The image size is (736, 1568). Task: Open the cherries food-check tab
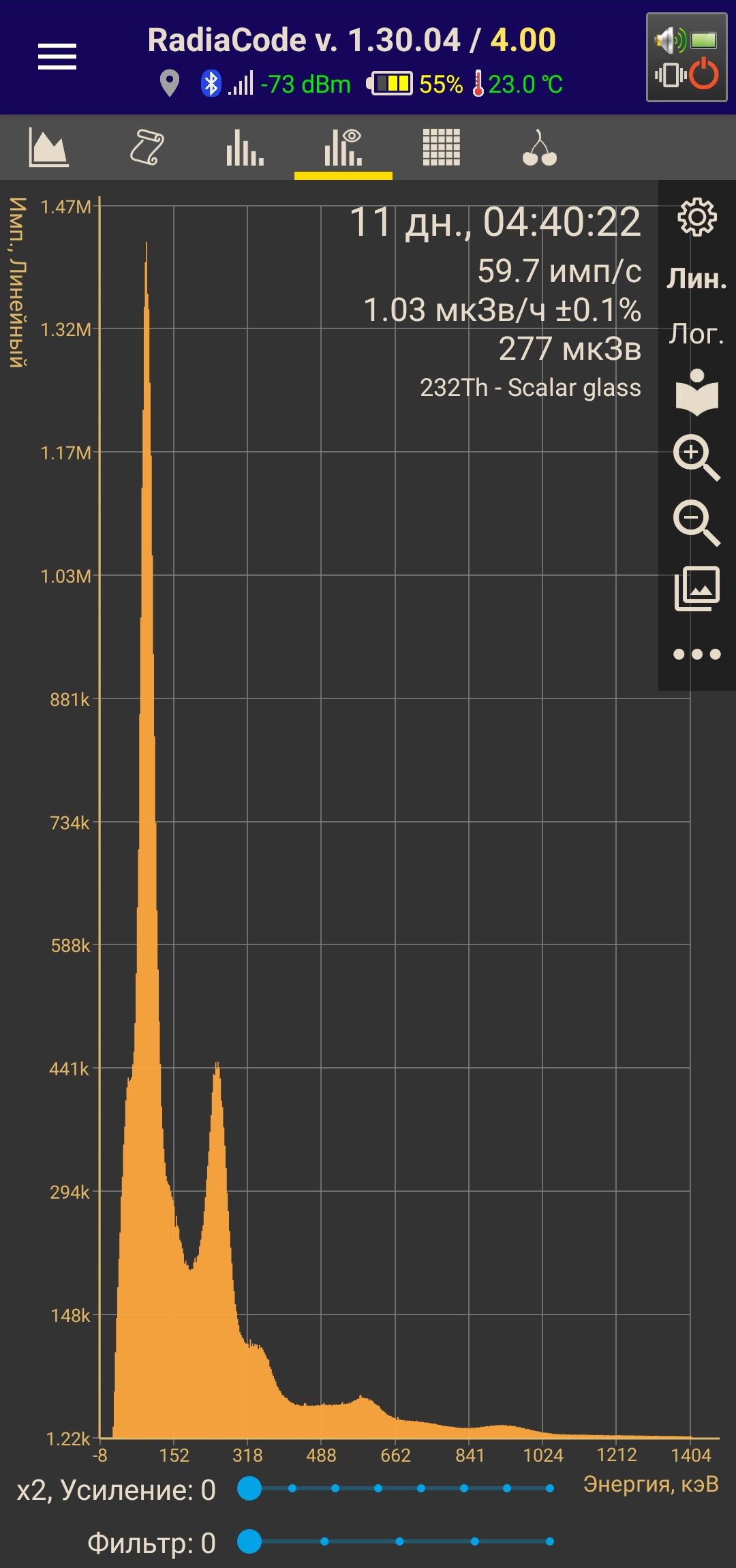click(540, 147)
